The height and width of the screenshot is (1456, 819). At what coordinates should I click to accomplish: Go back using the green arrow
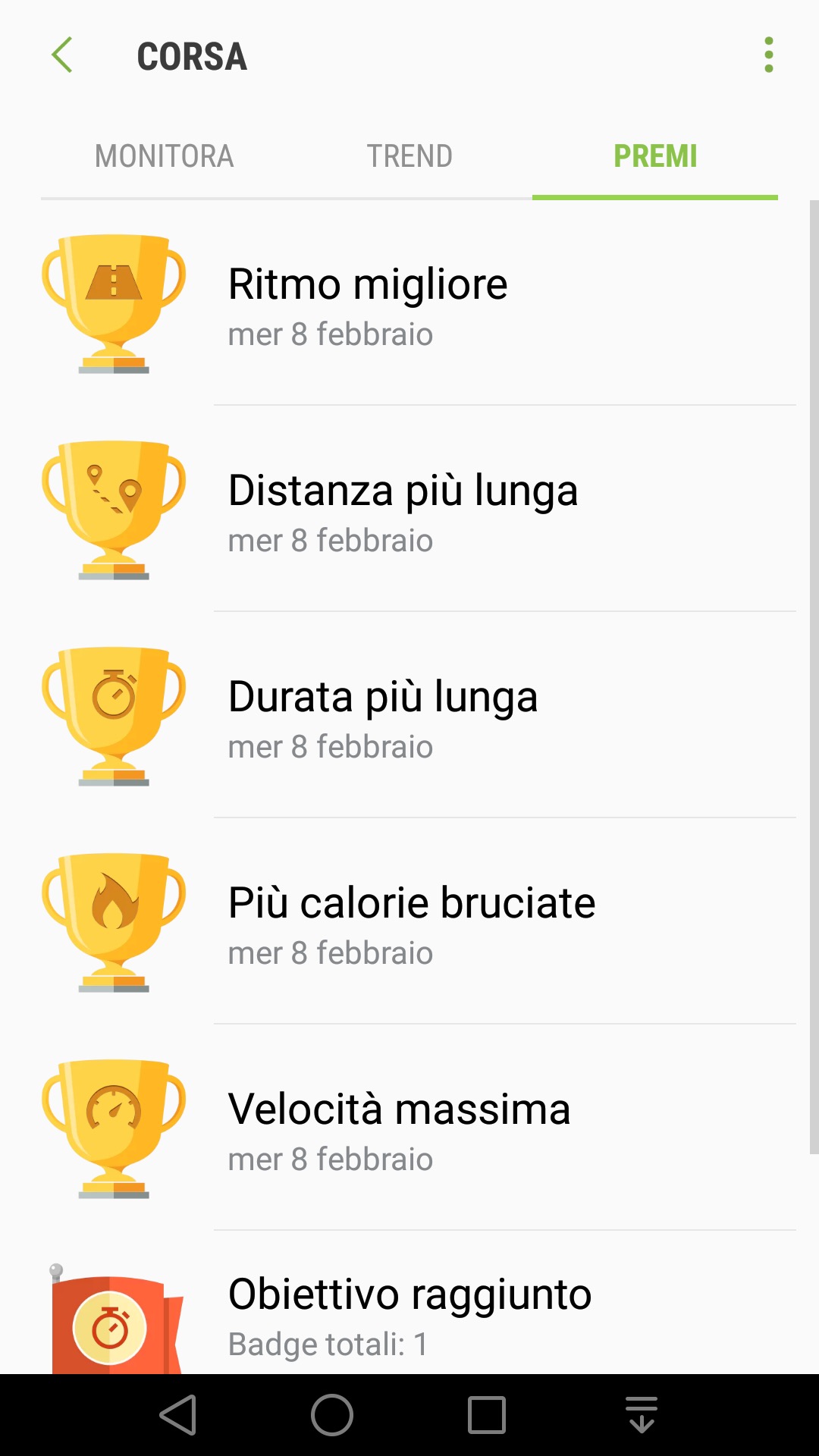click(x=62, y=55)
